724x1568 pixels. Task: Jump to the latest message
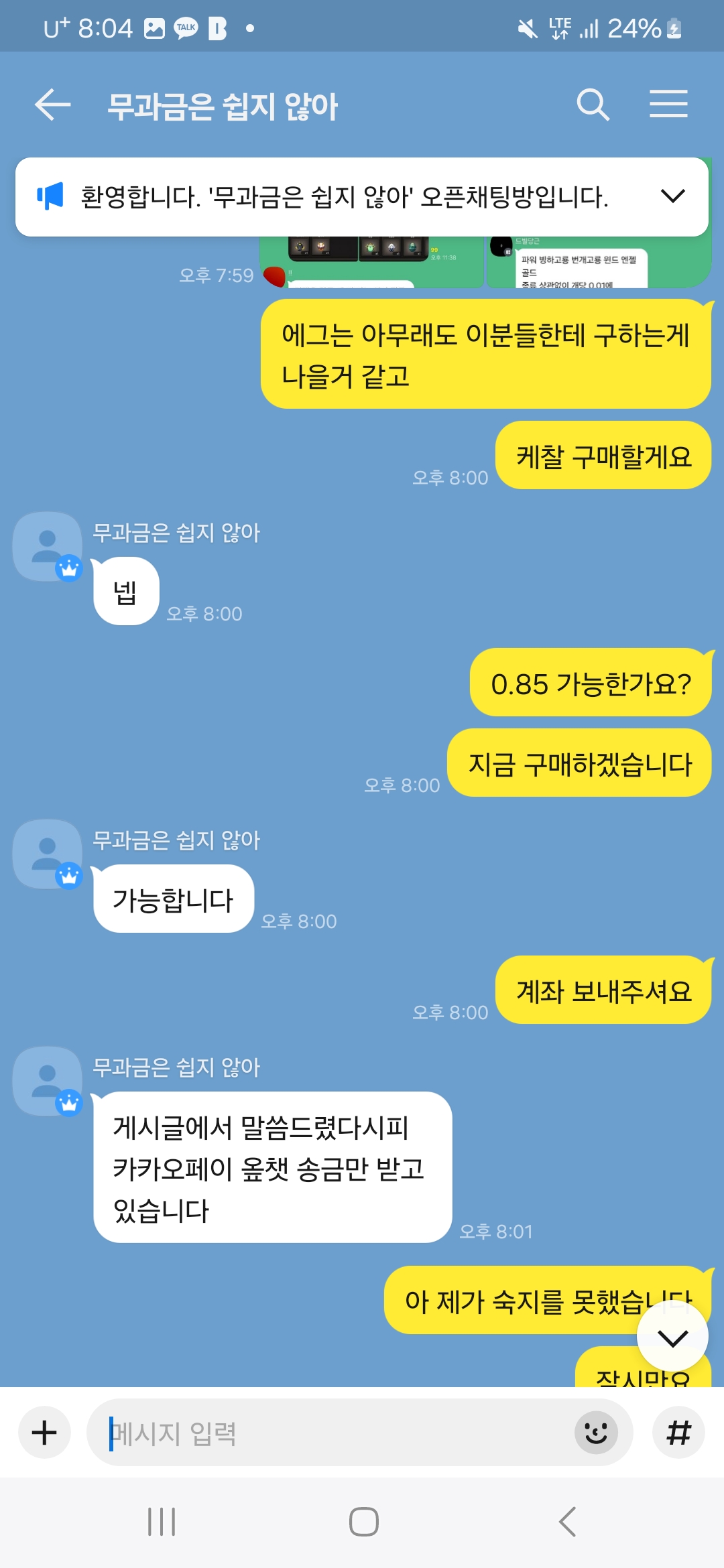click(x=672, y=1338)
